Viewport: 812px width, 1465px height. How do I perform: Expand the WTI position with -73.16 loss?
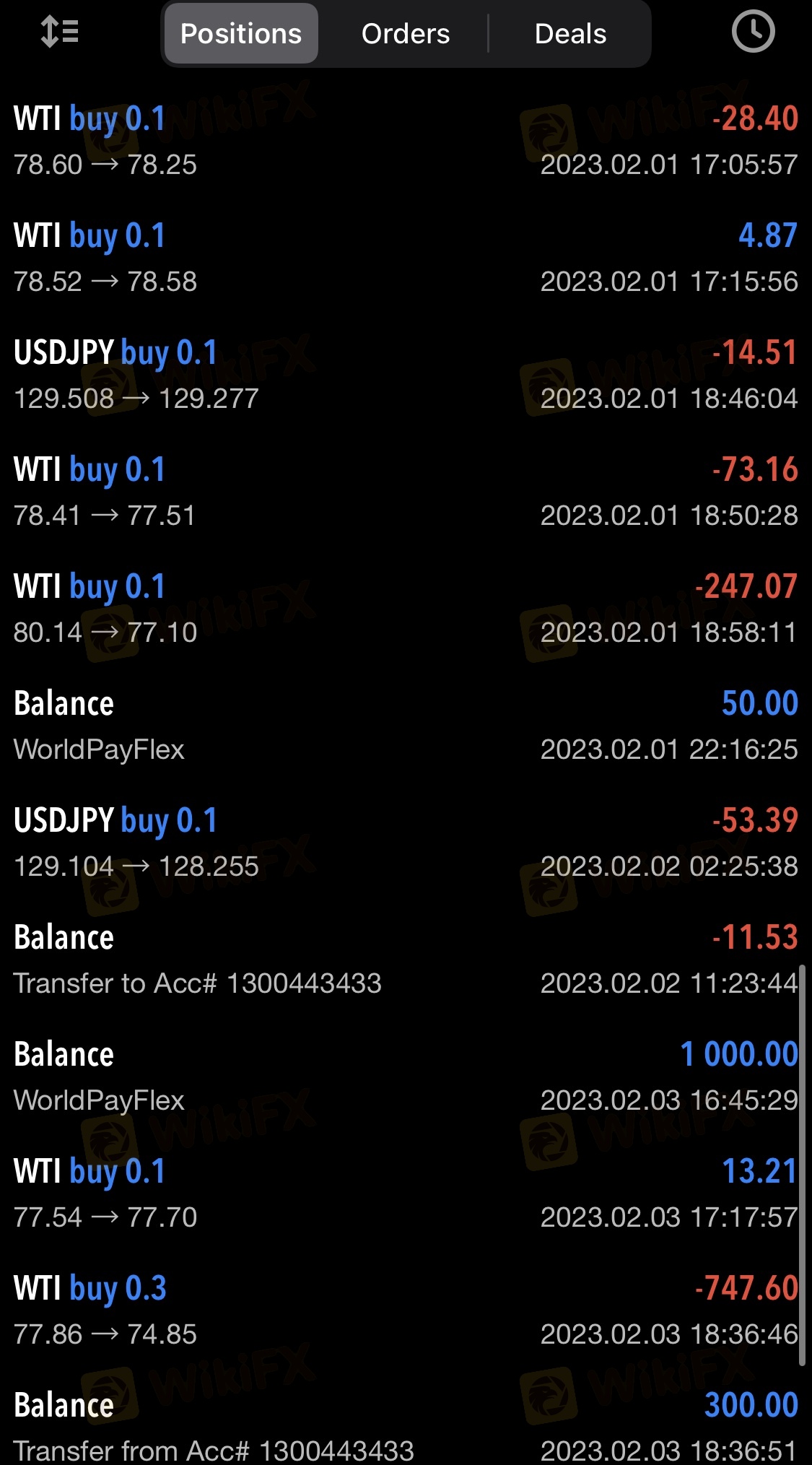[406, 492]
